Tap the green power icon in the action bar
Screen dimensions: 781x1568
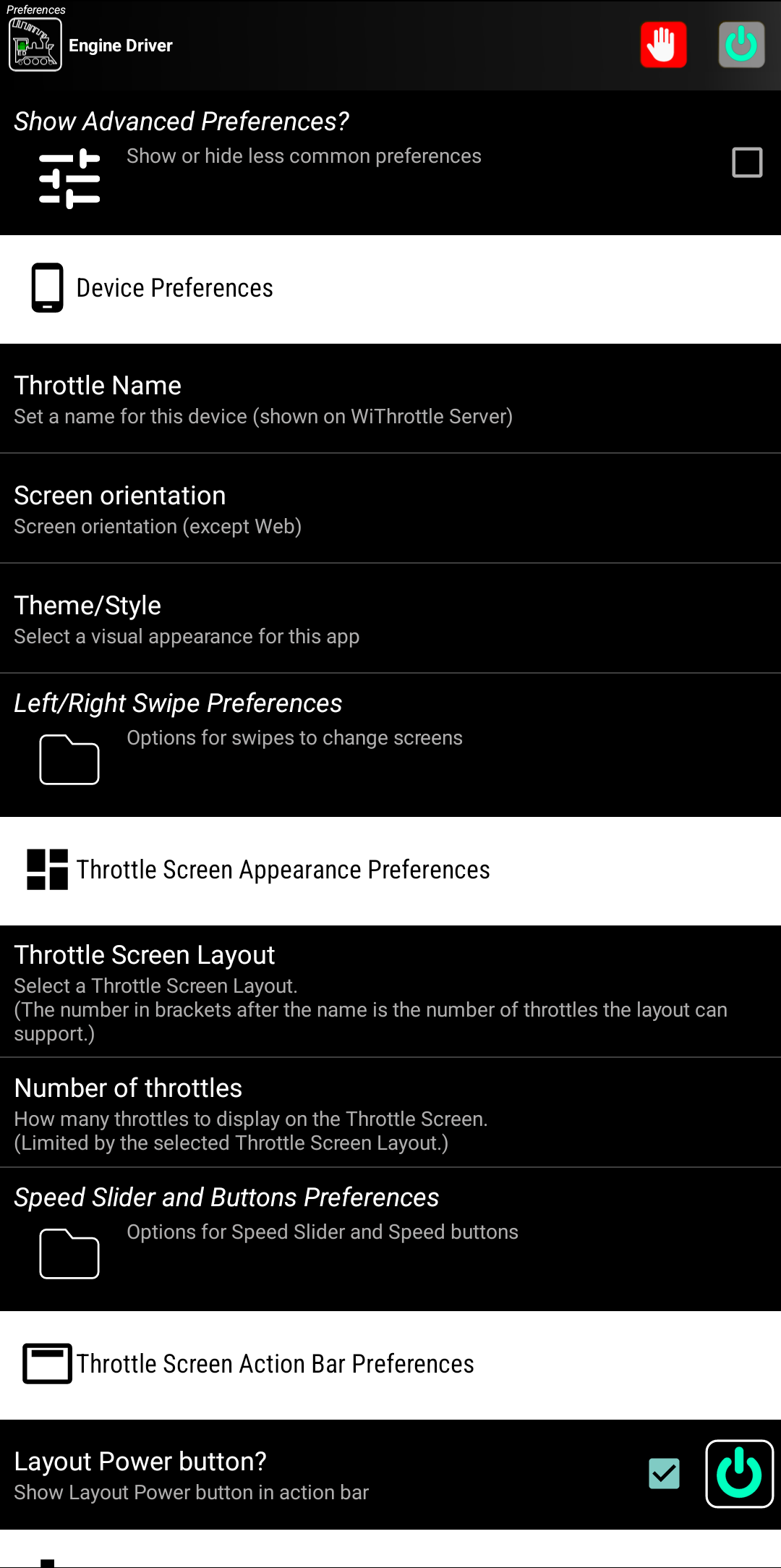click(741, 45)
